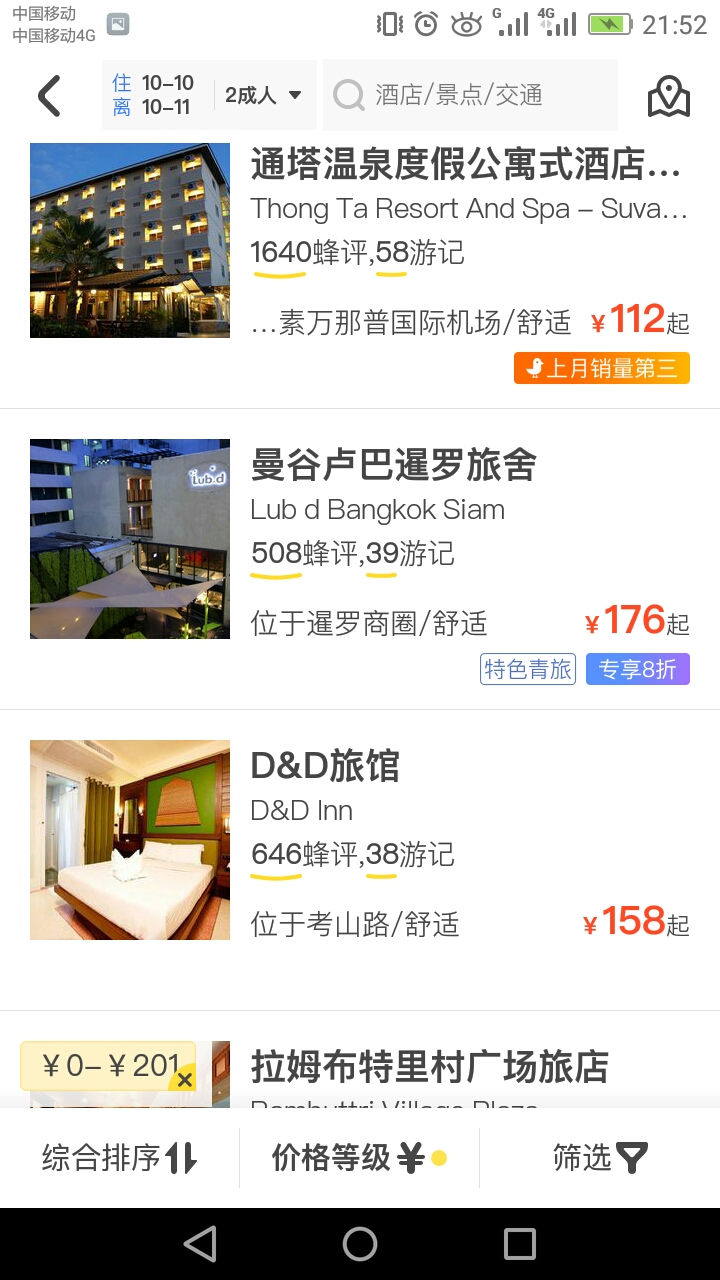Tap the 酒店/景点/交通 search box
720x1280 pixels.
(x=470, y=96)
